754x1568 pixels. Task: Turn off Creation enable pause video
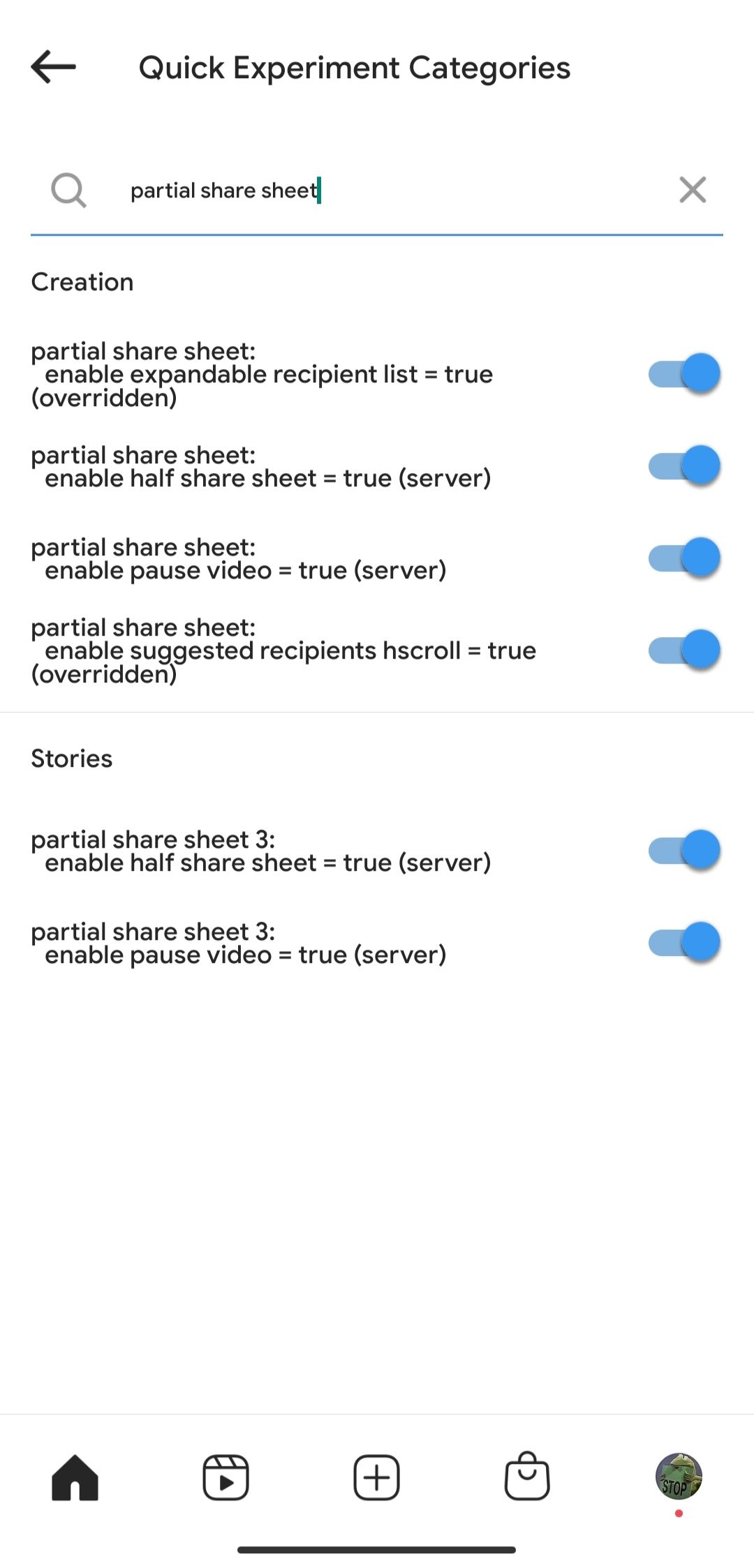point(683,558)
